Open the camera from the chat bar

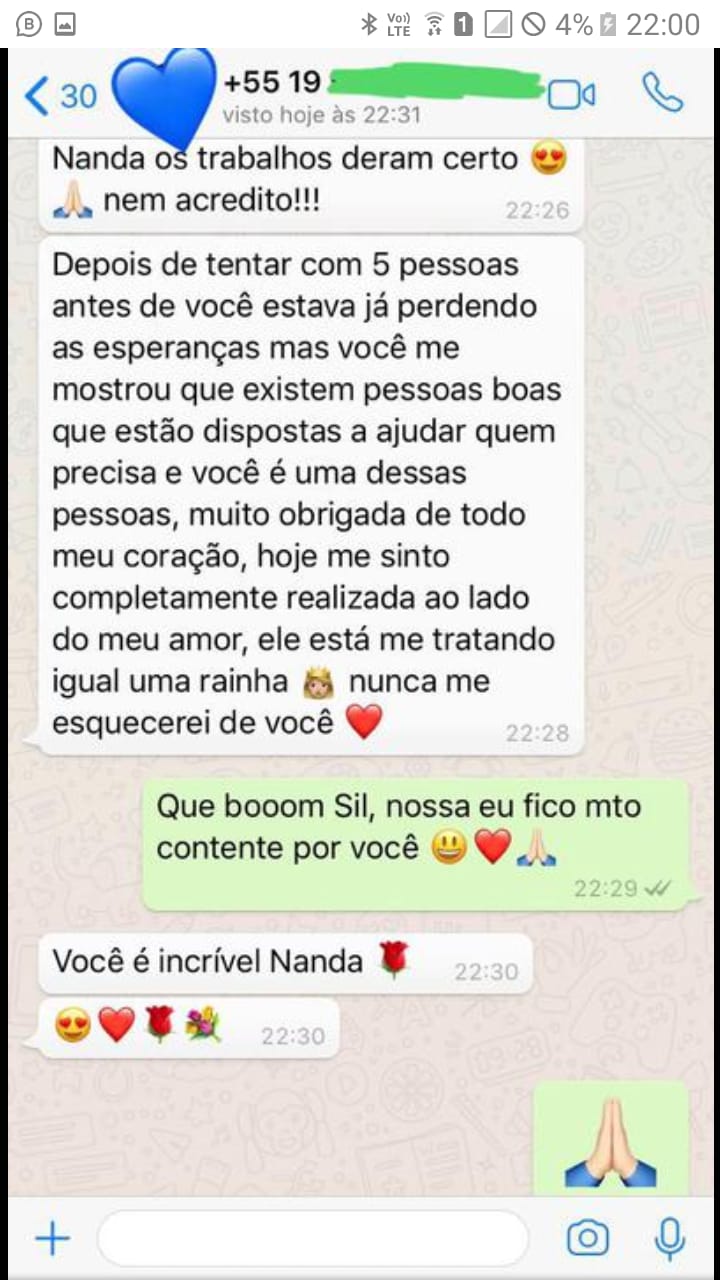588,1239
